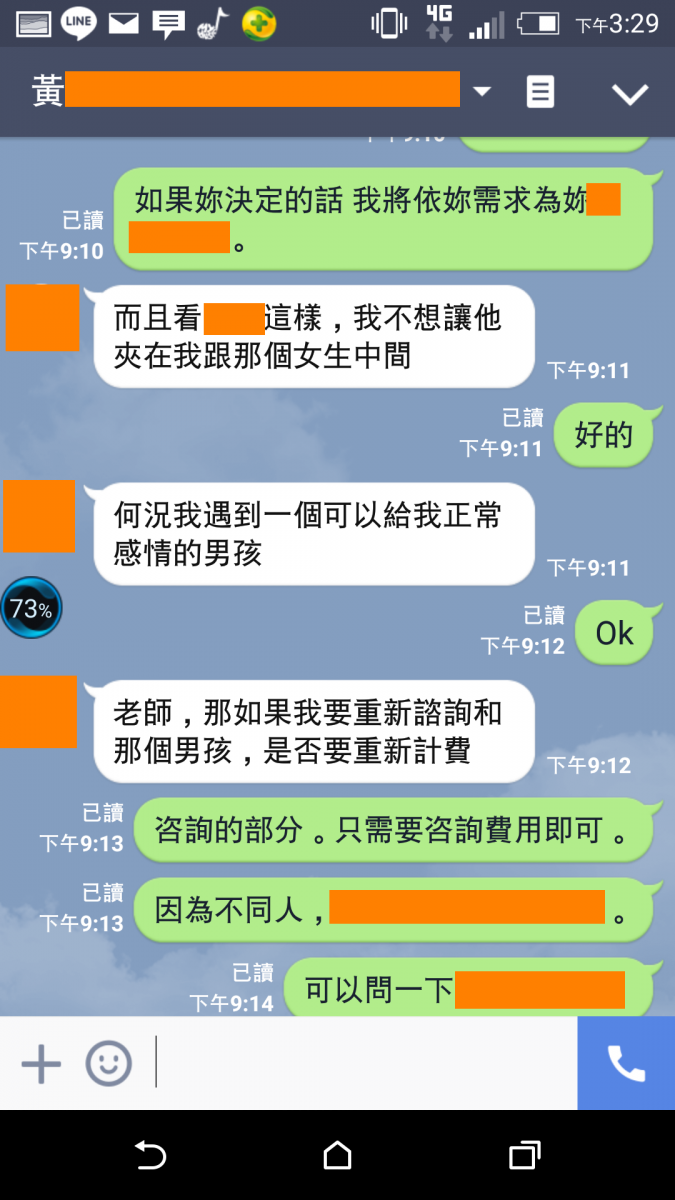This screenshot has height=1200, width=675.
Task: Tap the 73% floating booster bubble
Action: point(31,608)
